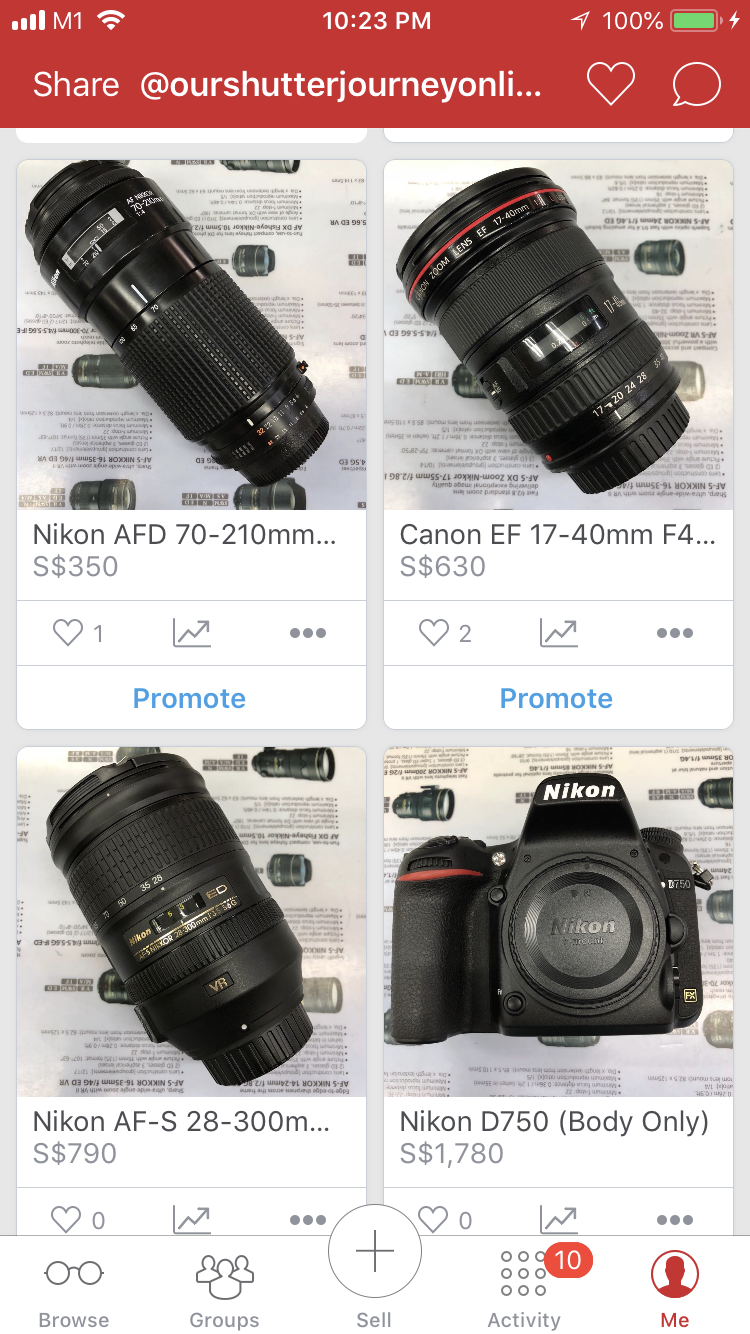Open more options for Canon EF 17-40mm
Image resolution: width=750 pixels, height=1334 pixels.
click(674, 633)
